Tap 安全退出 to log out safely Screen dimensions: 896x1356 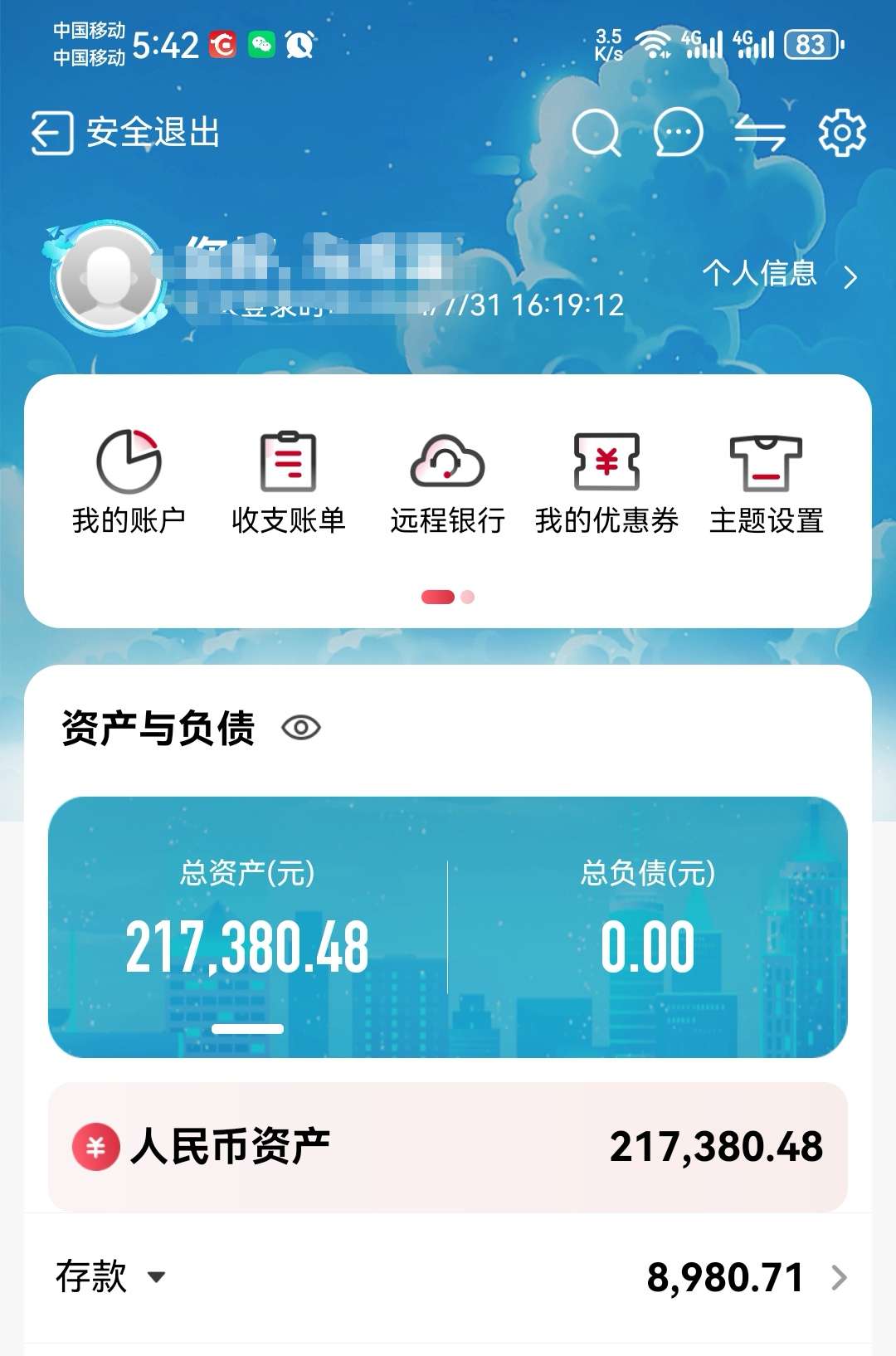tap(126, 133)
